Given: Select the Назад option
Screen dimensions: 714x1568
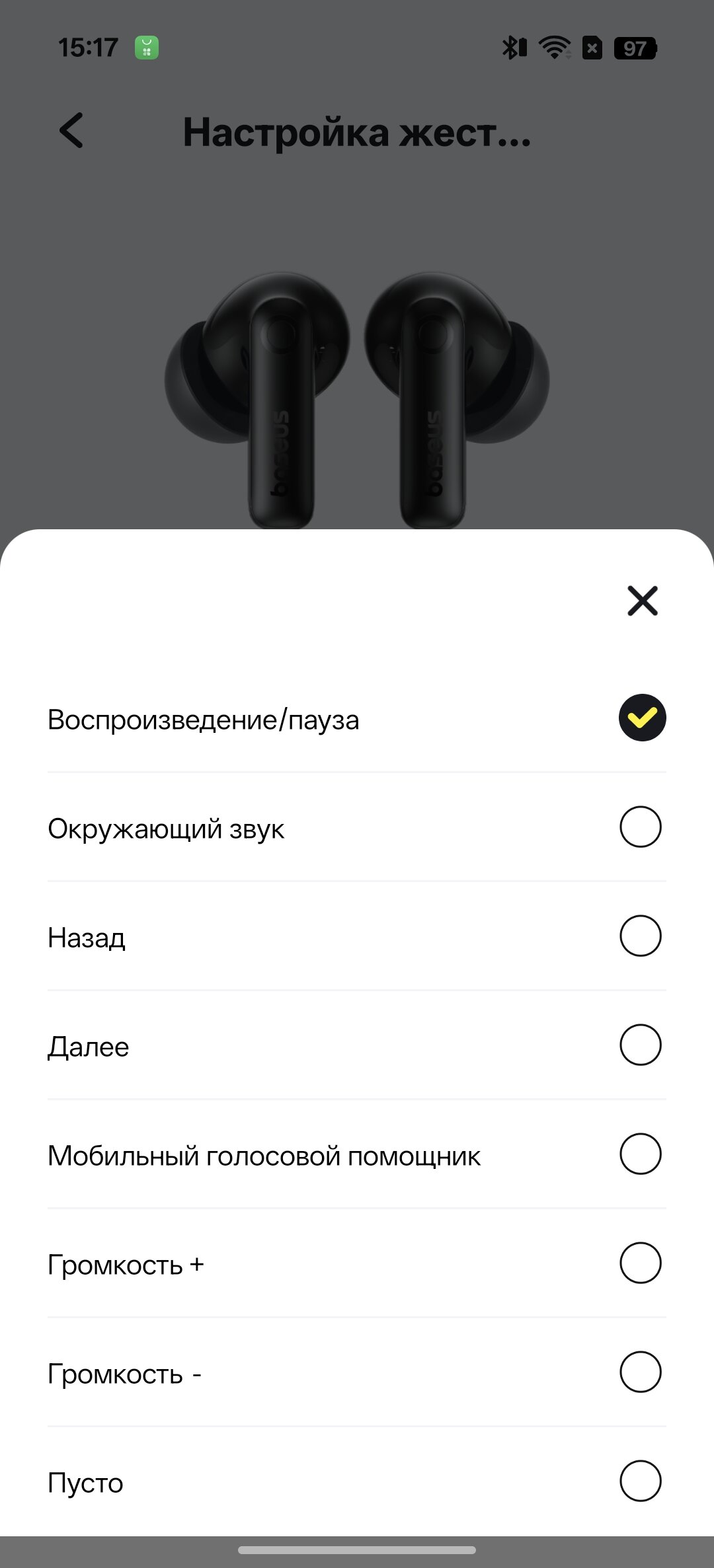Looking at the screenshot, I should (x=357, y=936).
